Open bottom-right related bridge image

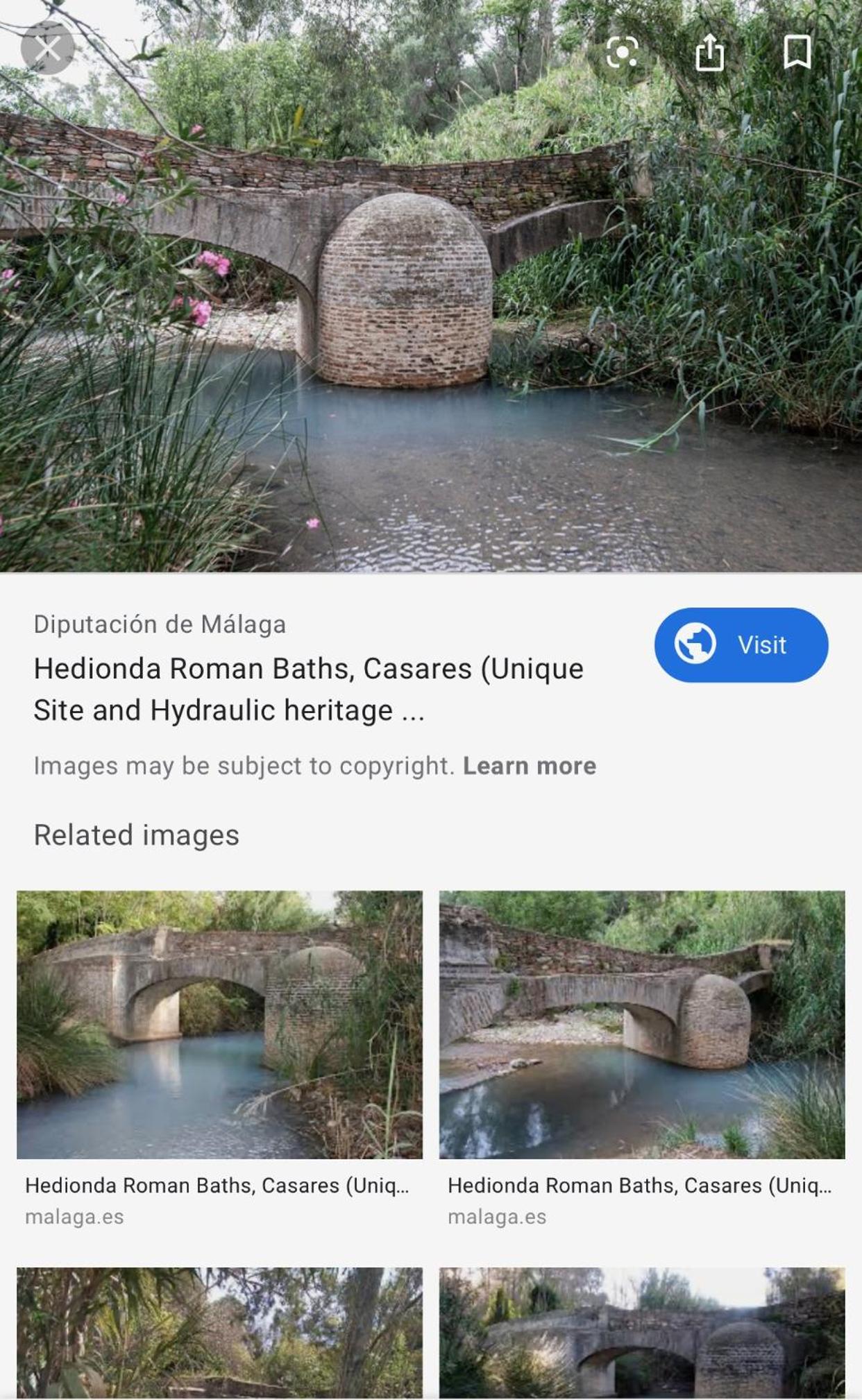pos(642,1333)
